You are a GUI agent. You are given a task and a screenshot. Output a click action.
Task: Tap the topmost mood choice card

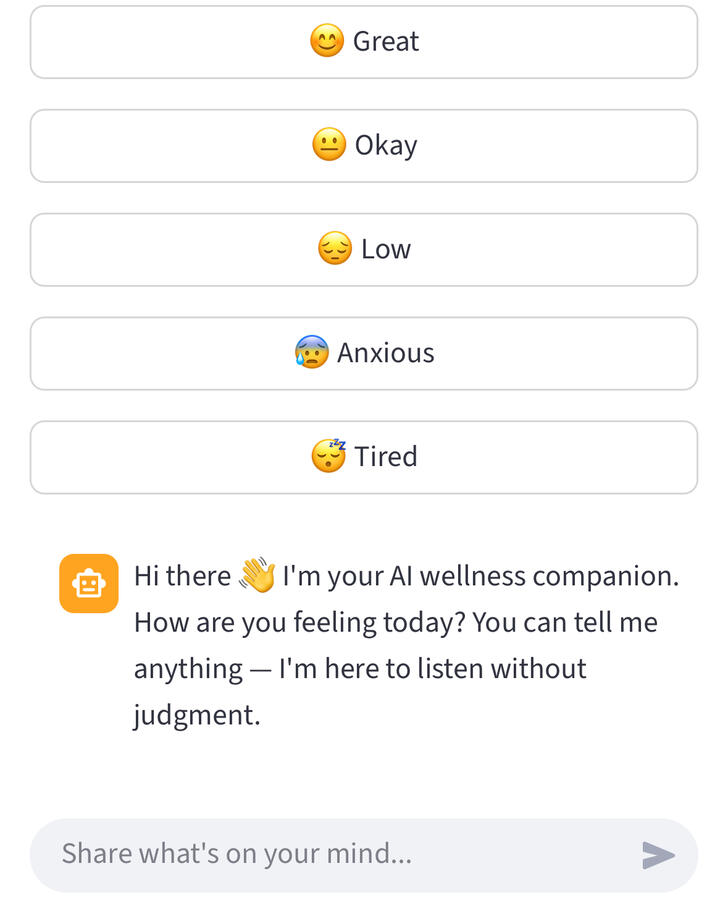click(364, 41)
